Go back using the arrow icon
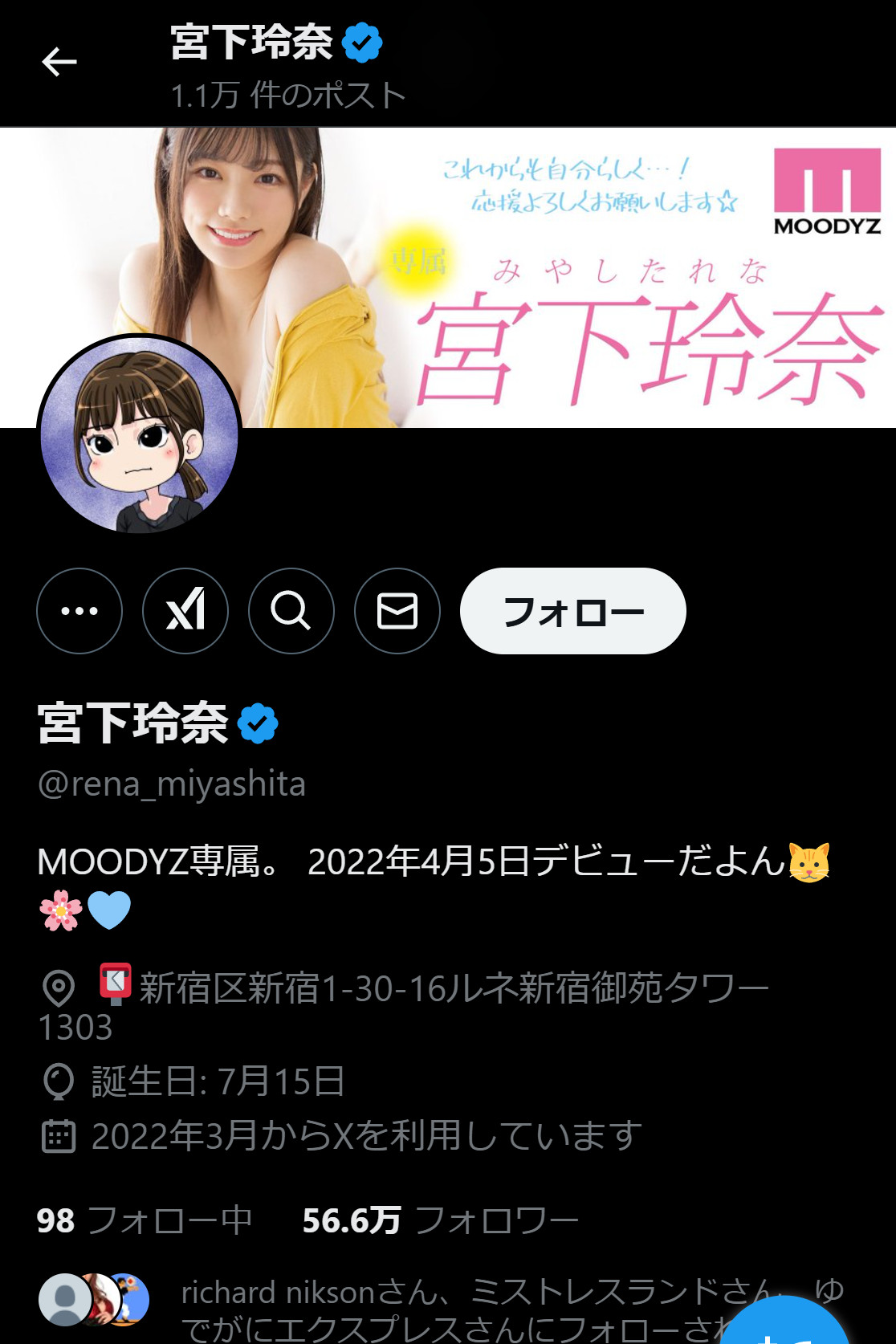The height and width of the screenshot is (1344, 896). coord(59,62)
